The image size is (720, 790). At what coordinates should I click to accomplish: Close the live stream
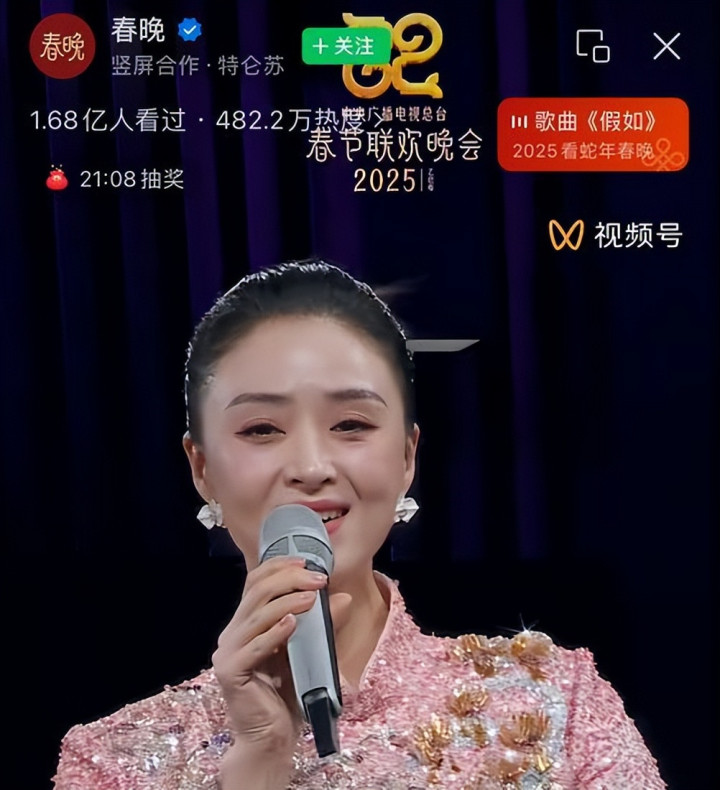pos(666,46)
